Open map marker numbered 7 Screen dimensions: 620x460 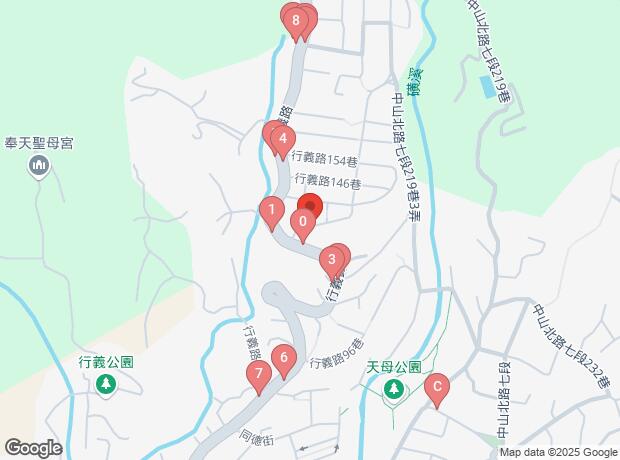pyautogui.click(x=258, y=375)
